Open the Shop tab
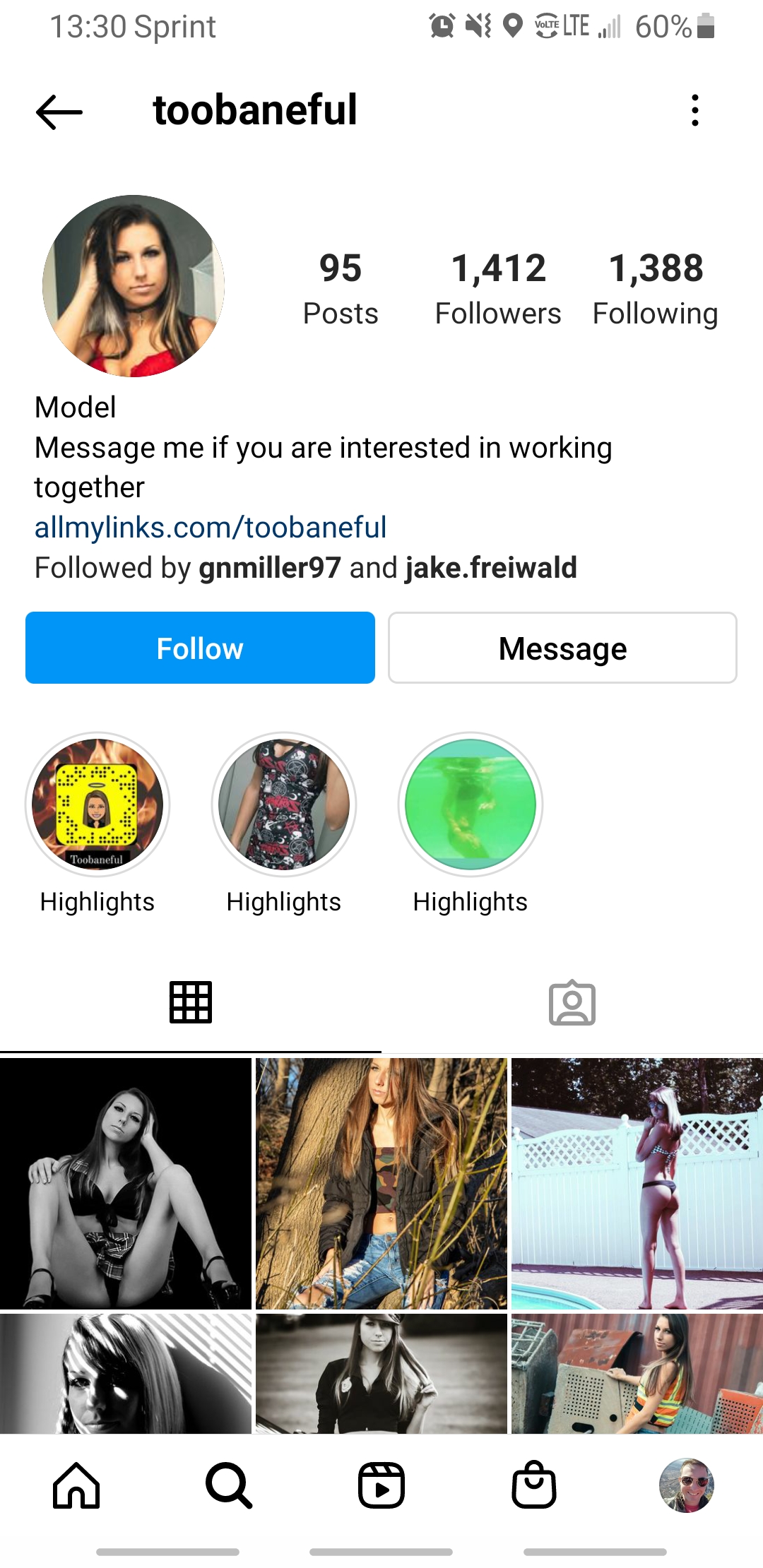The image size is (763, 1568). (534, 1485)
